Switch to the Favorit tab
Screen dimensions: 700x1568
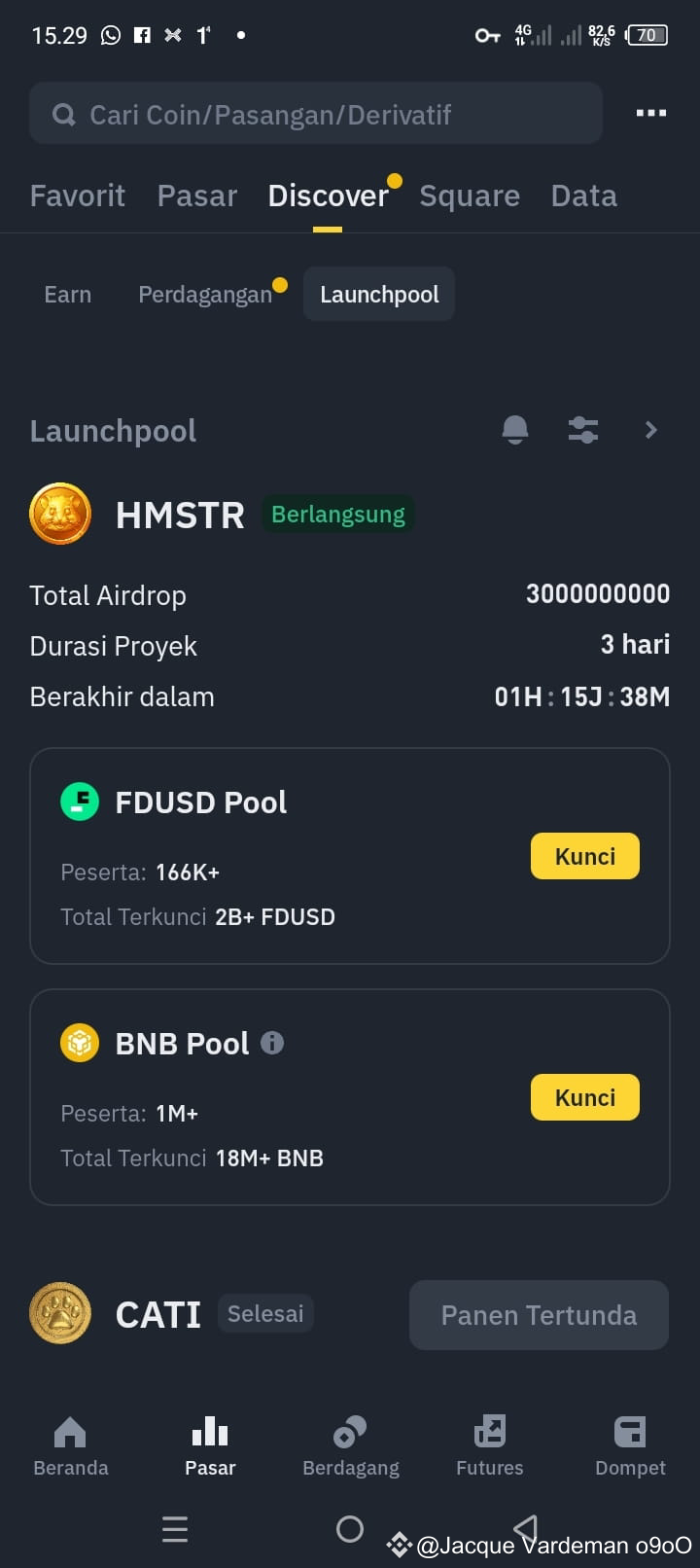tap(78, 196)
